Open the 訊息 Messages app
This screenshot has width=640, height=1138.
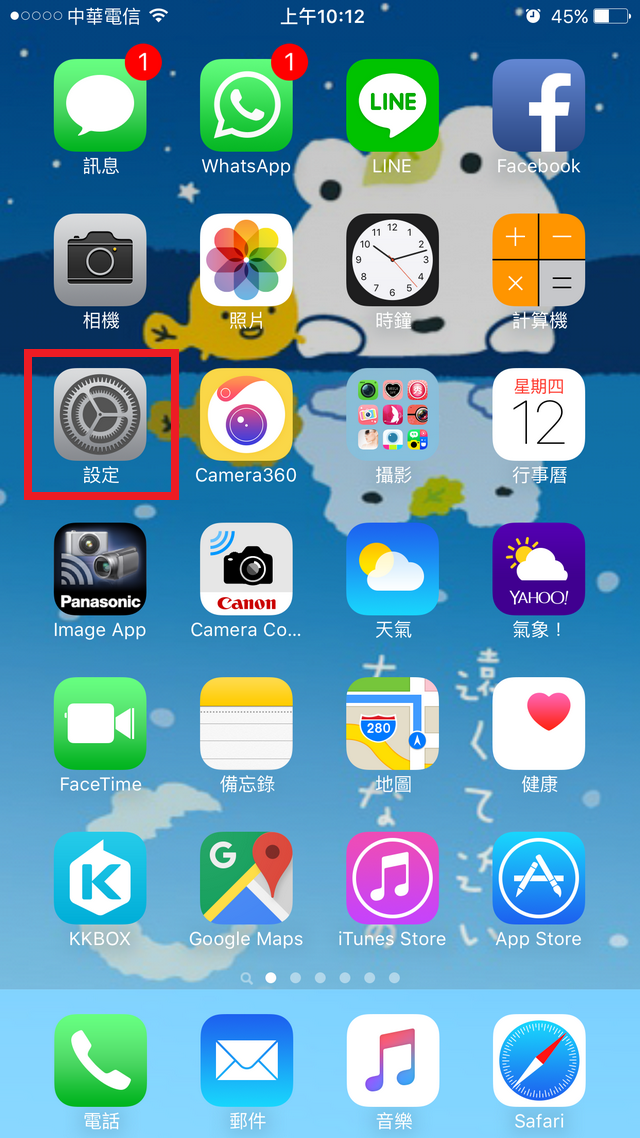[100, 106]
